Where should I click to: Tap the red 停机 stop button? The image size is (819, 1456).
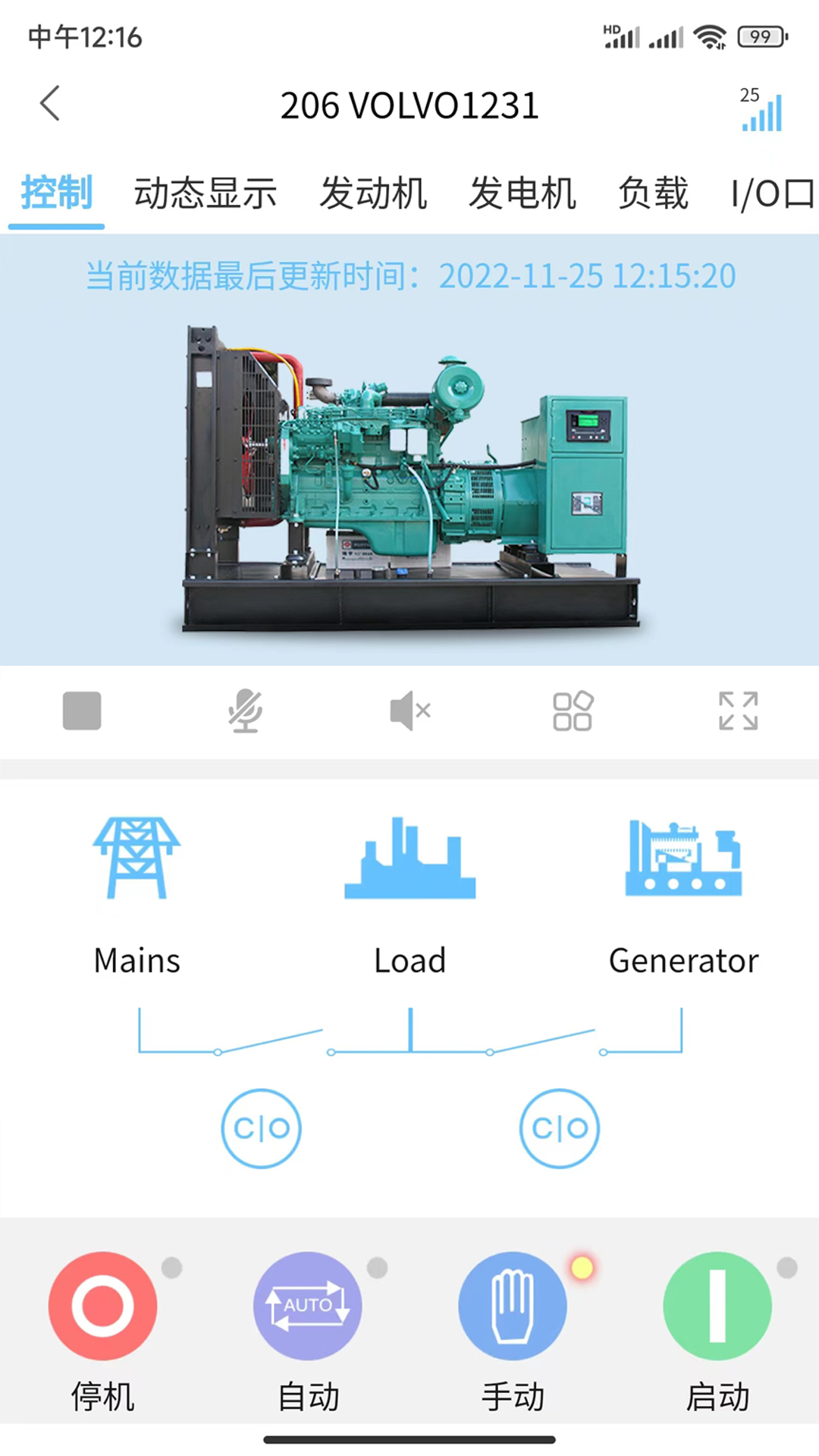[103, 1306]
